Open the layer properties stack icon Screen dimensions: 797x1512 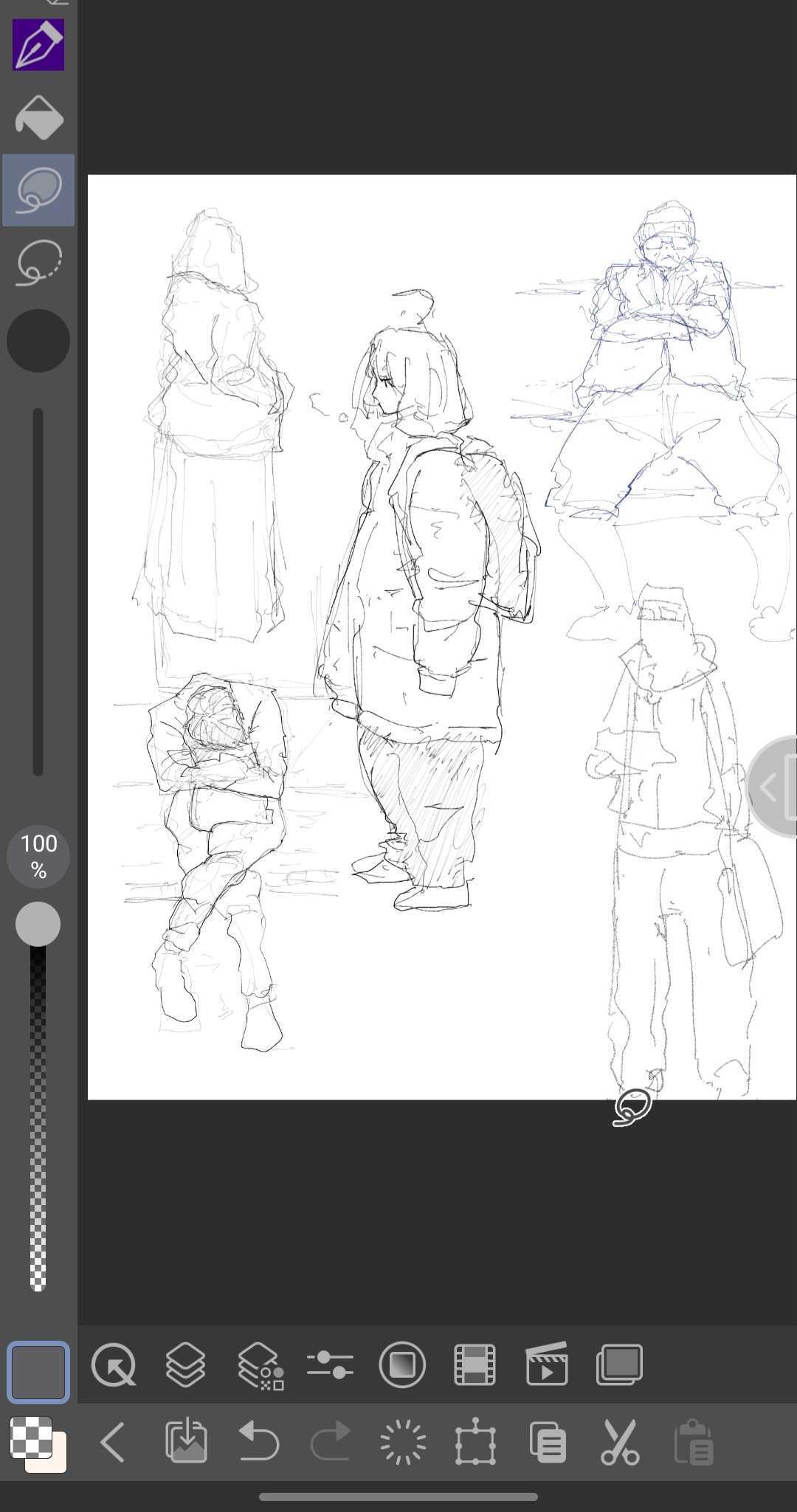tap(261, 1366)
